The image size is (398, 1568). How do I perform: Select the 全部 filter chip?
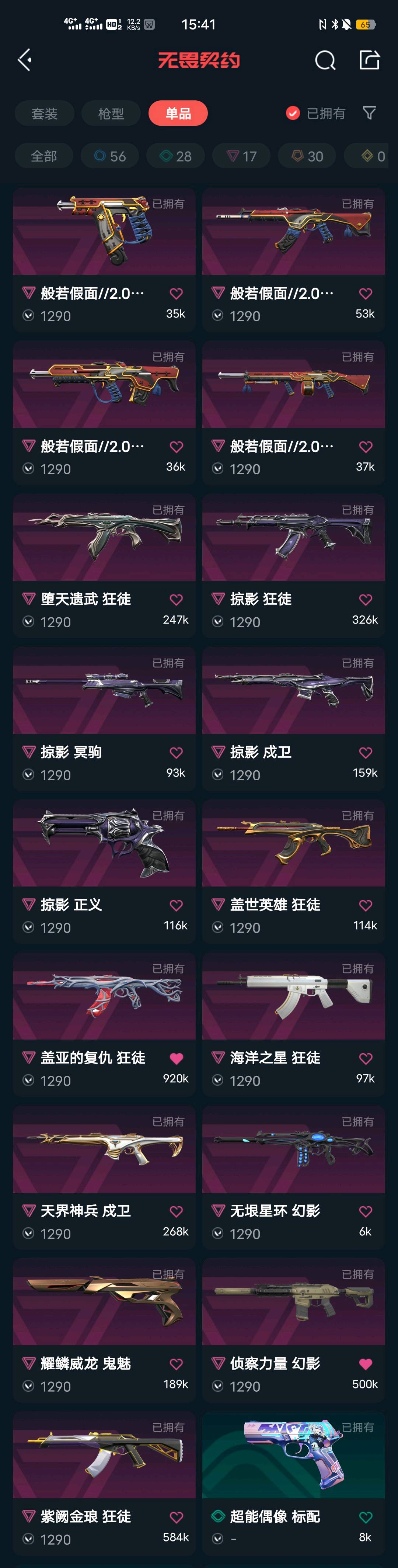(44, 156)
